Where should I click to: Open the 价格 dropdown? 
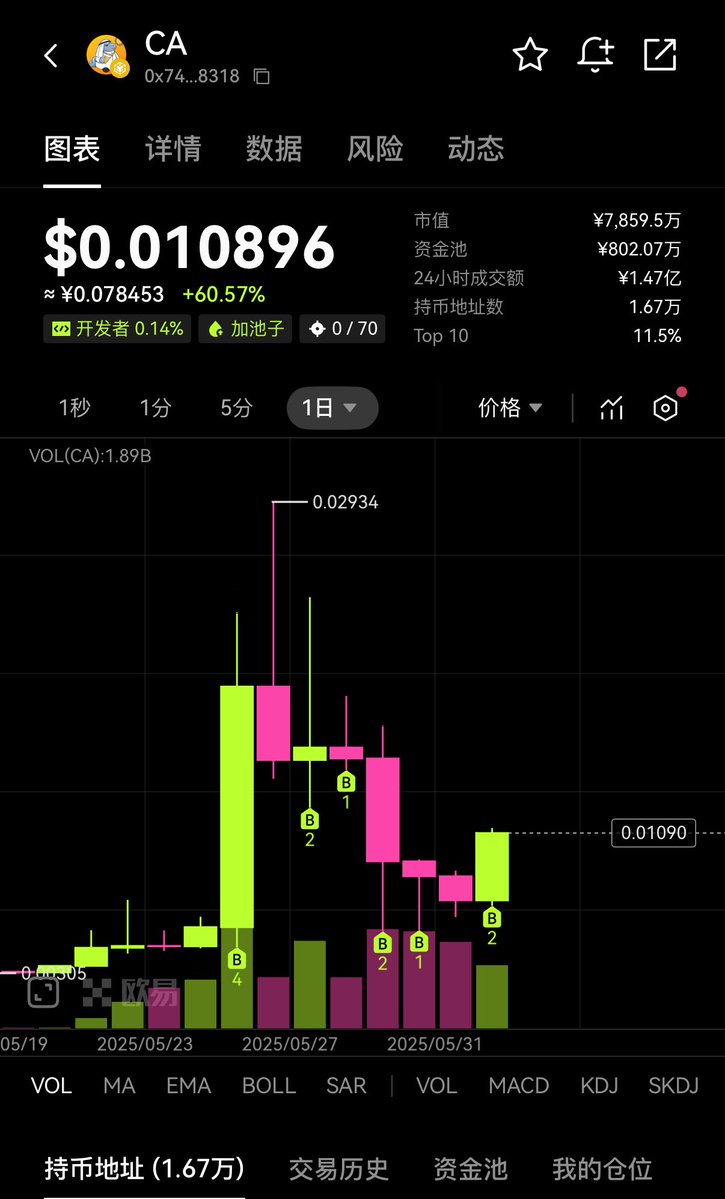pyautogui.click(x=510, y=408)
